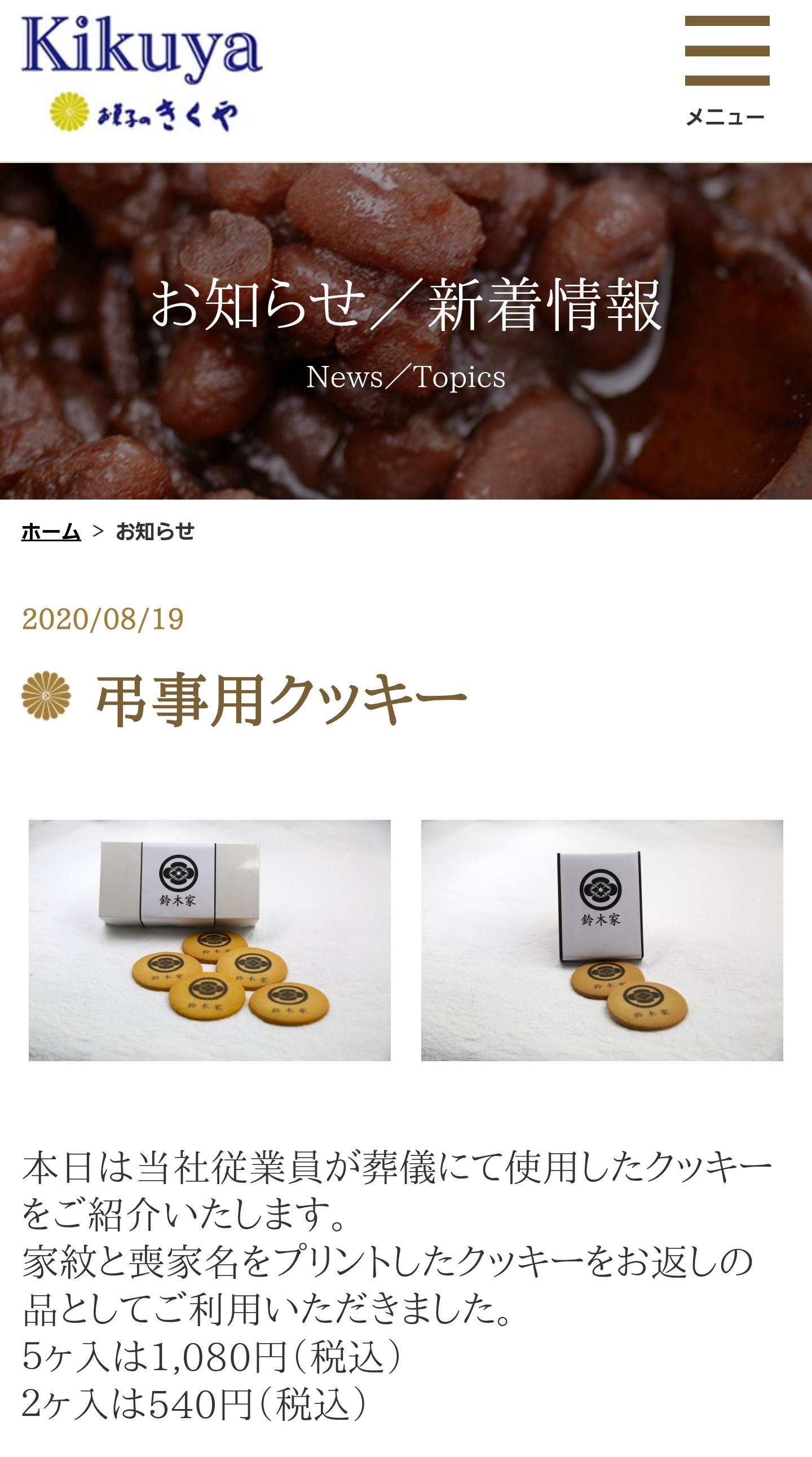Open the five-cookie box photo
Viewport: 812px width, 1457px height.
pos(209,940)
